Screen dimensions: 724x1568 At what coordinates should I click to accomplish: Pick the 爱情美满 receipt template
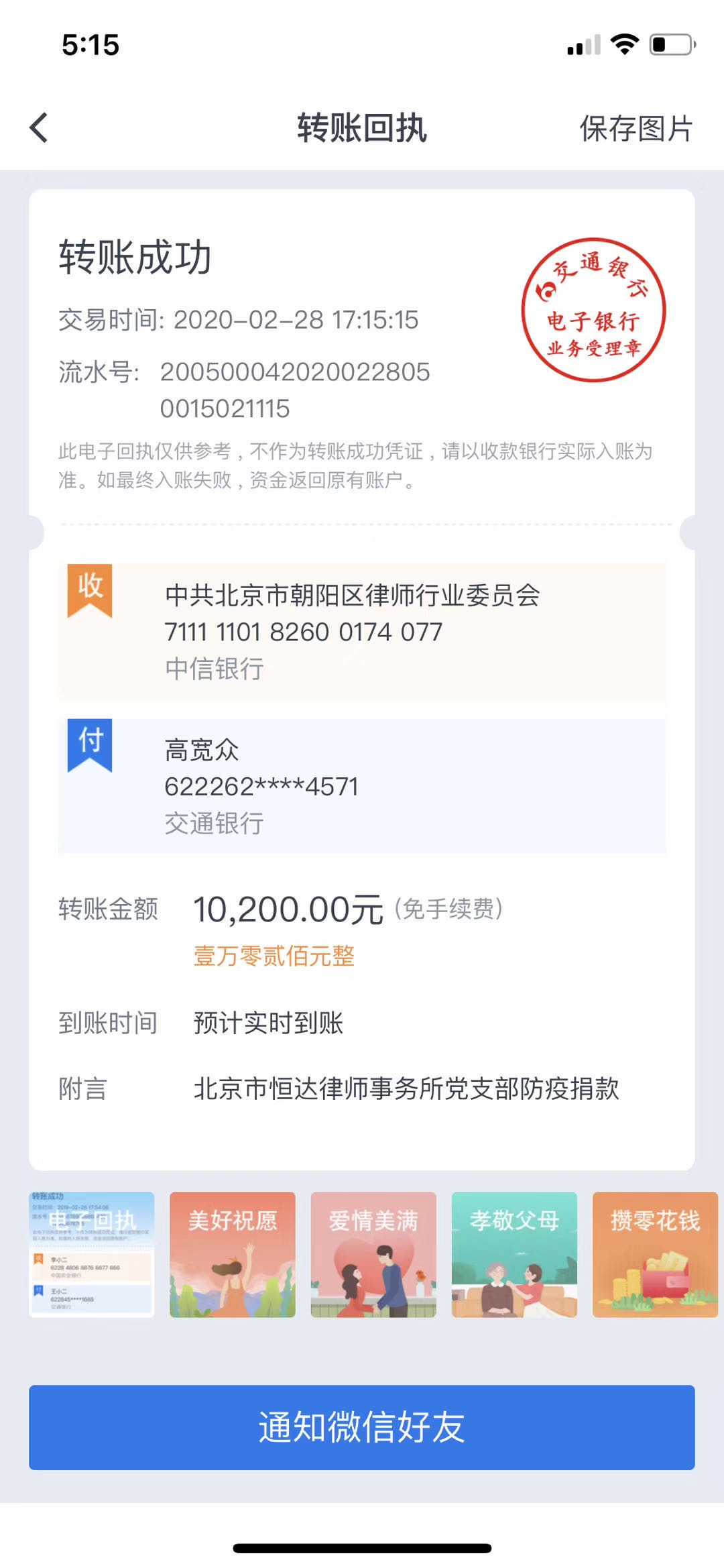[x=373, y=1254]
